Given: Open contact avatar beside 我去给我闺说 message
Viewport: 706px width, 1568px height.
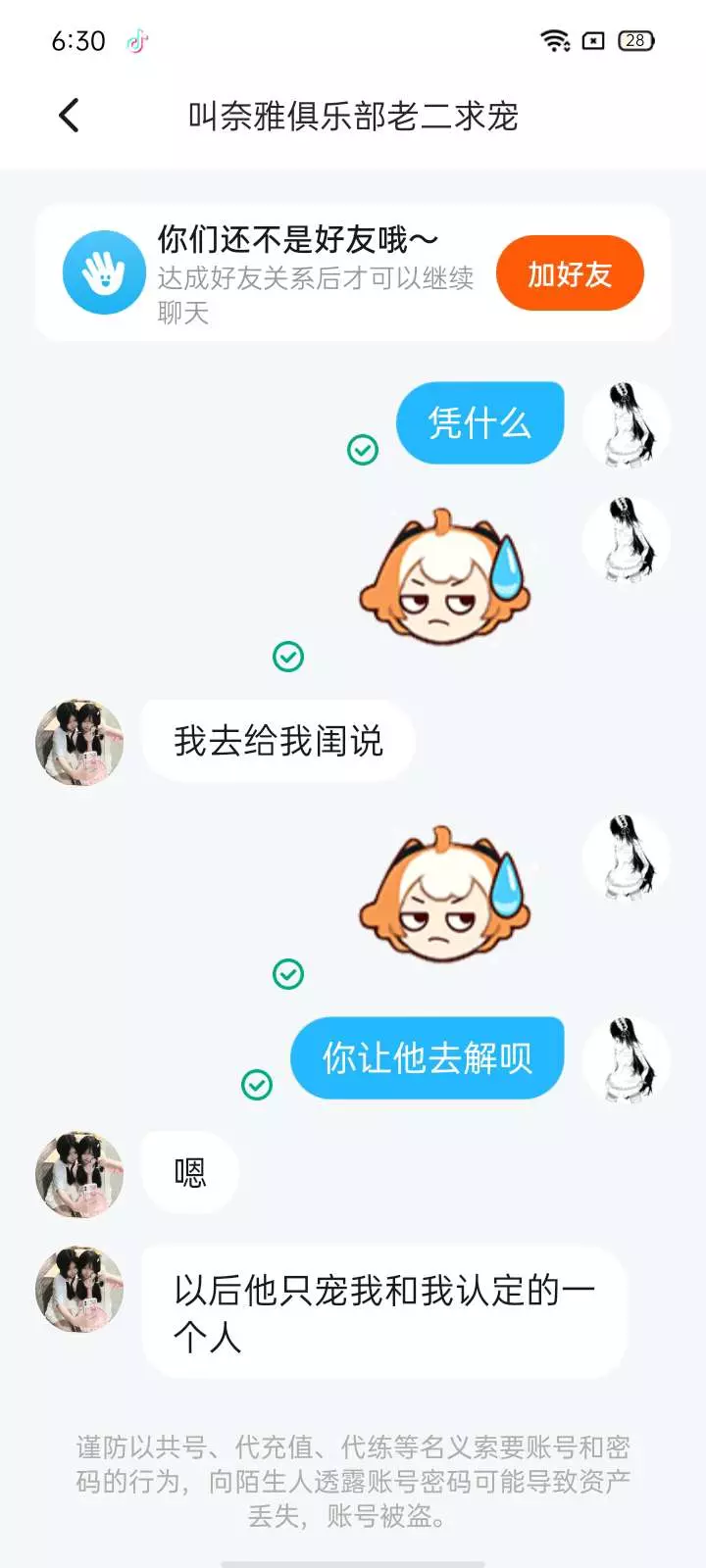Looking at the screenshot, I should 79,743.
